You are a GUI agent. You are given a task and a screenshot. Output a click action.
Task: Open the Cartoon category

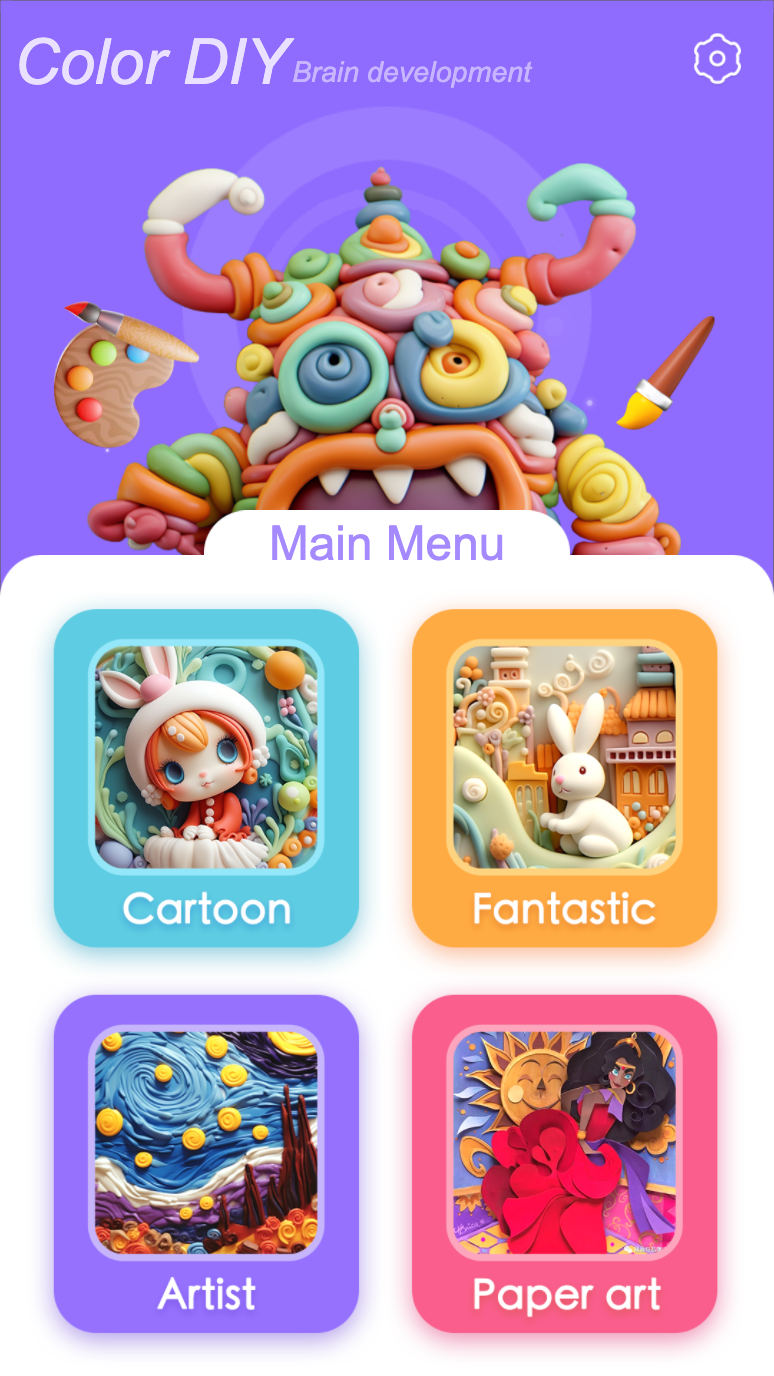click(x=206, y=777)
